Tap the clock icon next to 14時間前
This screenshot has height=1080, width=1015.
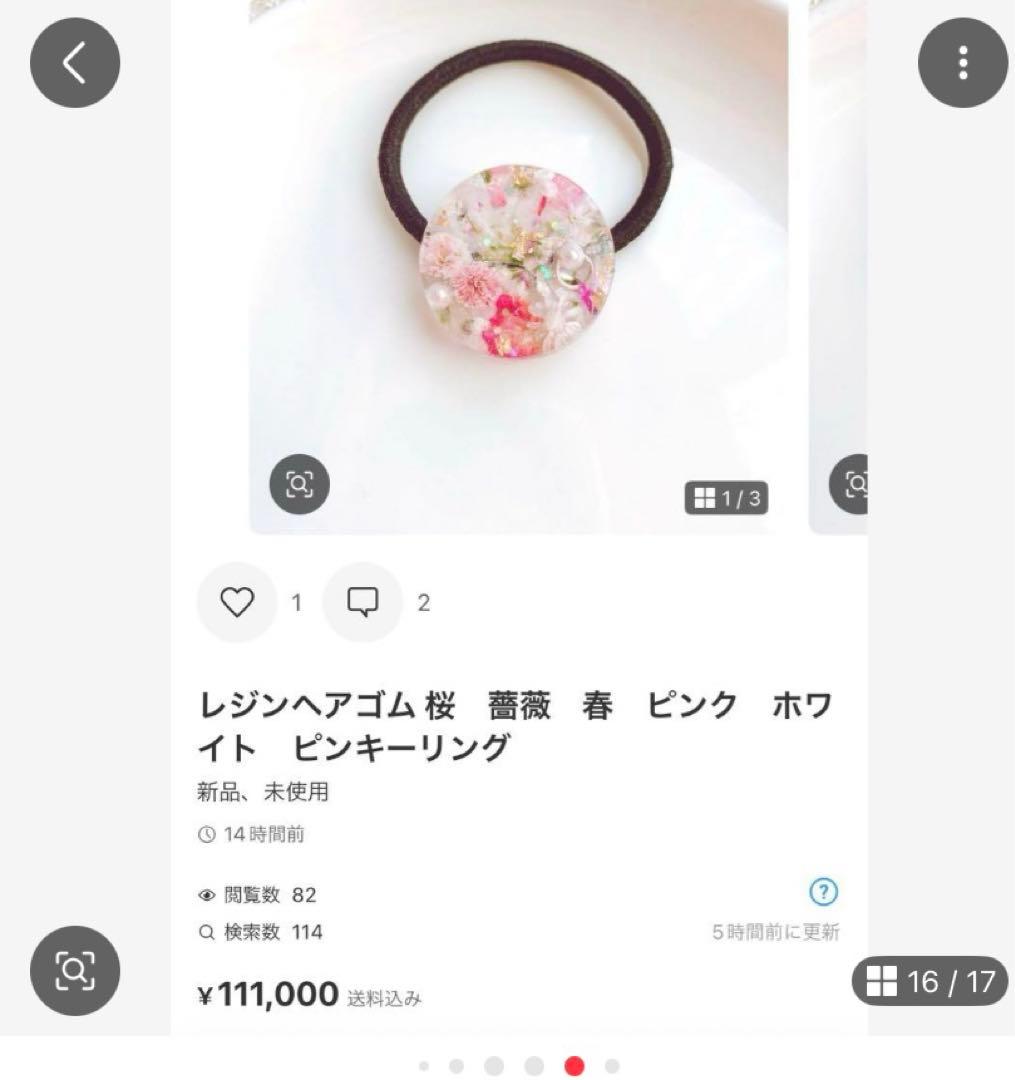205,834
